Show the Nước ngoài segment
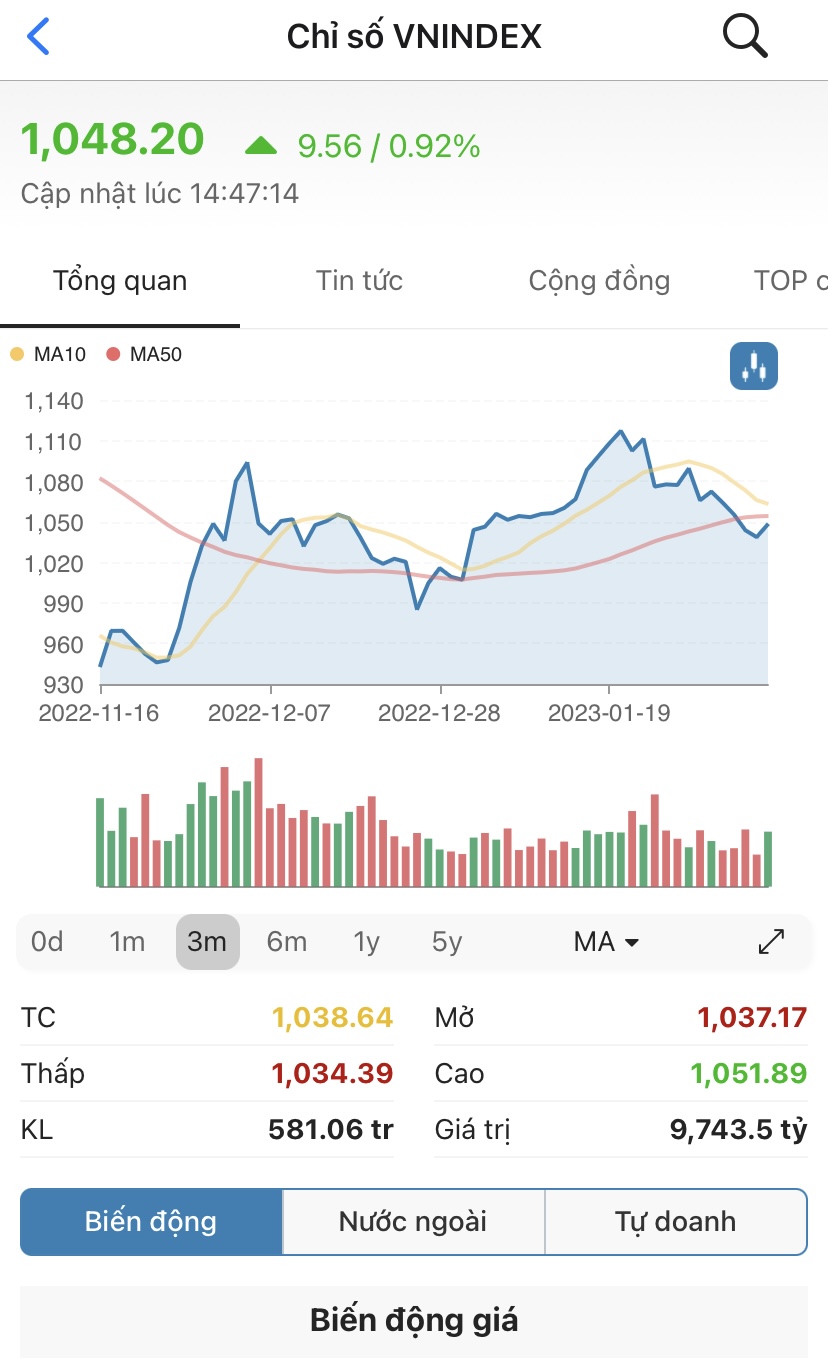The height and width of the screenshot is (1369, 828). click(x=413, y=1222)
